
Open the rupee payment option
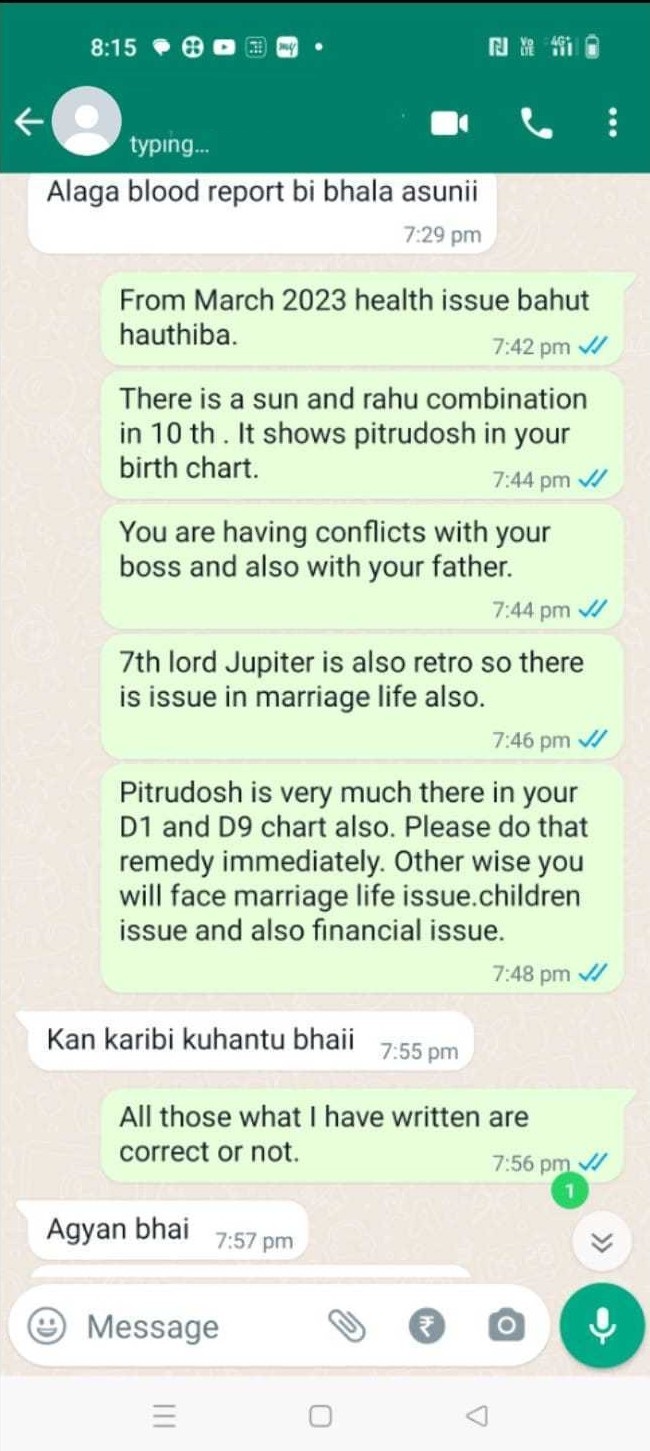click(x=426, y=1327)
